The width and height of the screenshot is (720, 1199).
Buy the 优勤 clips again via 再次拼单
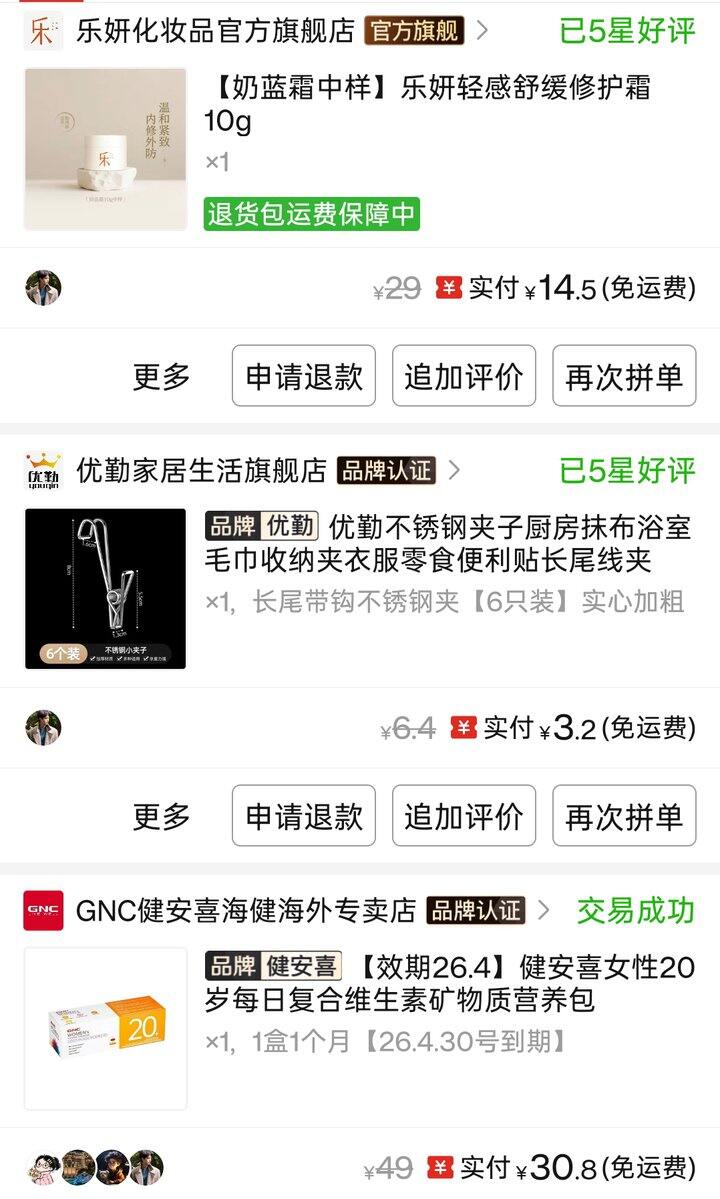coord(624,817)
